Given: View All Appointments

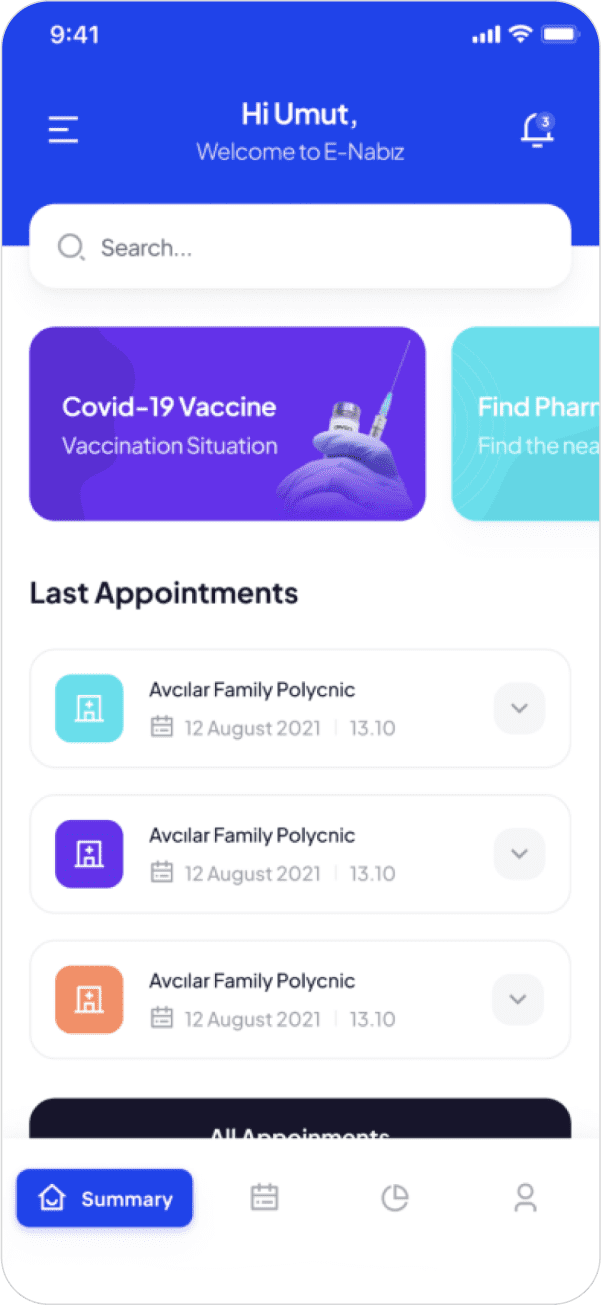Looking at the screenshot, I should pyautogui.click(x=300, y=1122).
